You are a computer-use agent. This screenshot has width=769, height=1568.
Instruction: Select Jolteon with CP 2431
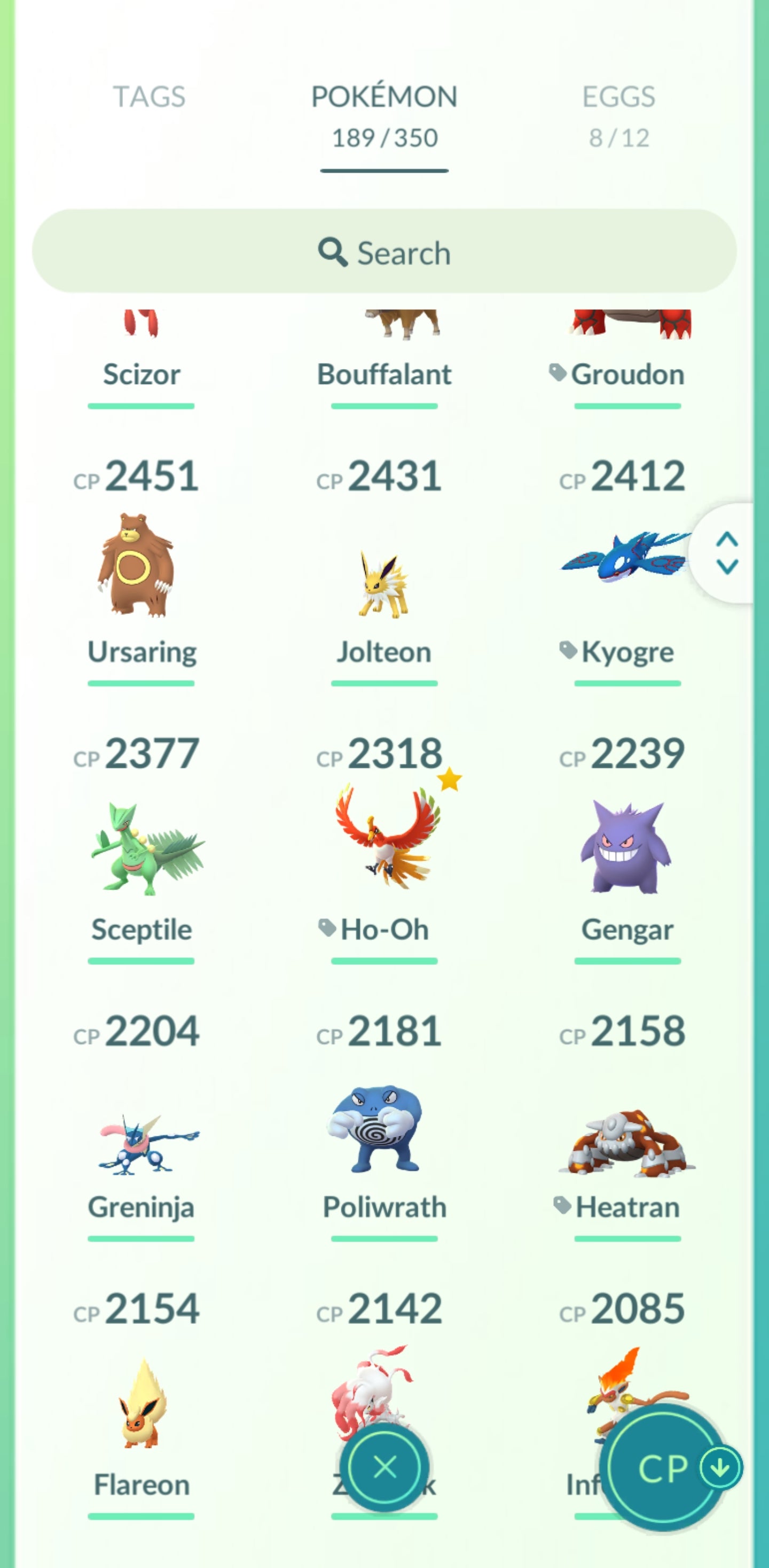coord(383,584)
